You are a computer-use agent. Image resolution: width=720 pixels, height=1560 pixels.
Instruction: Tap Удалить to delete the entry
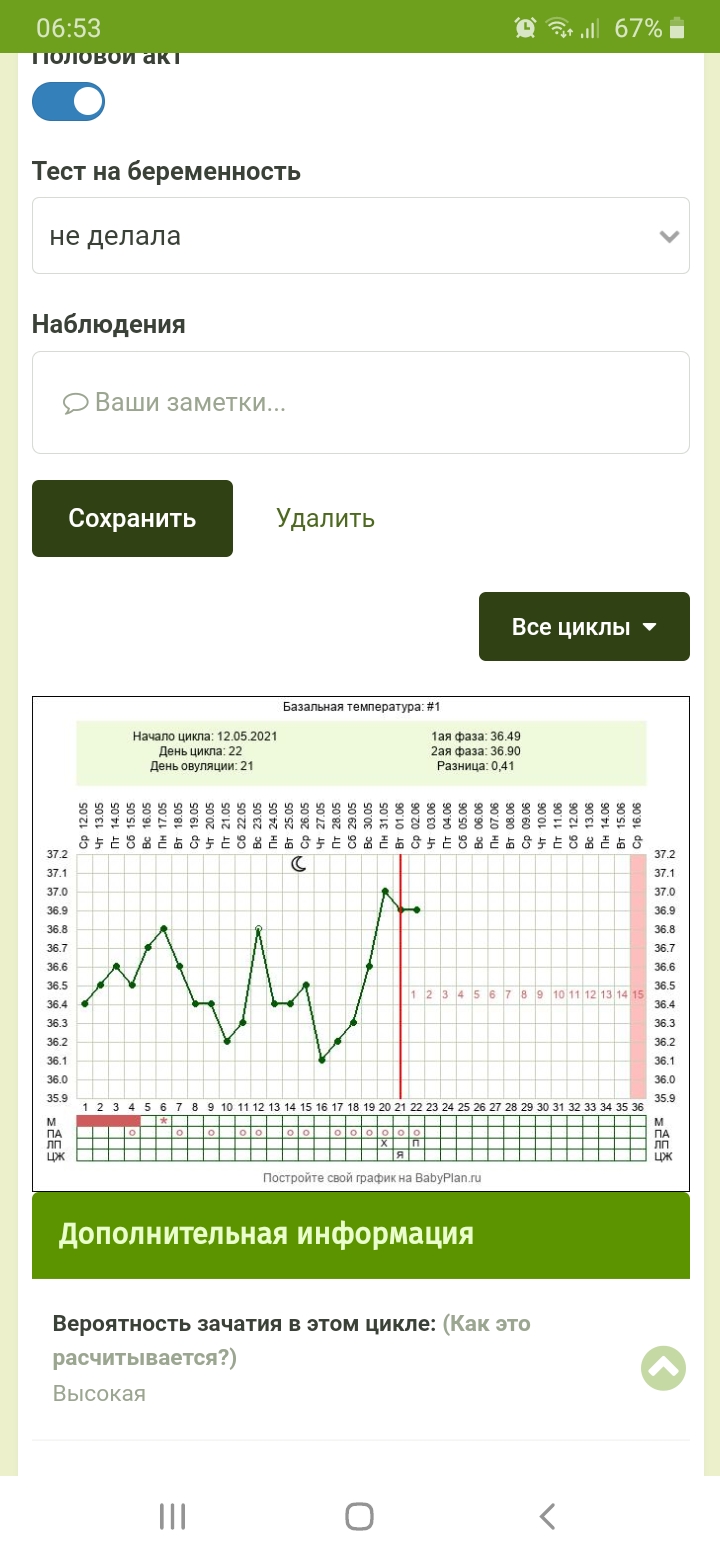coord(325,518)
